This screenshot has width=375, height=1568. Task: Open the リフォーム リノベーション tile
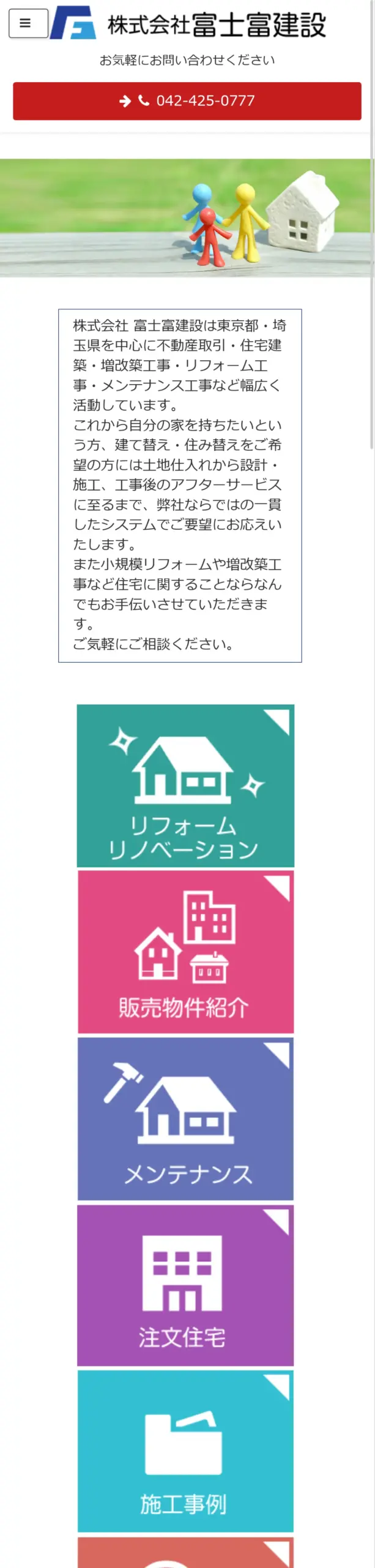185,785
